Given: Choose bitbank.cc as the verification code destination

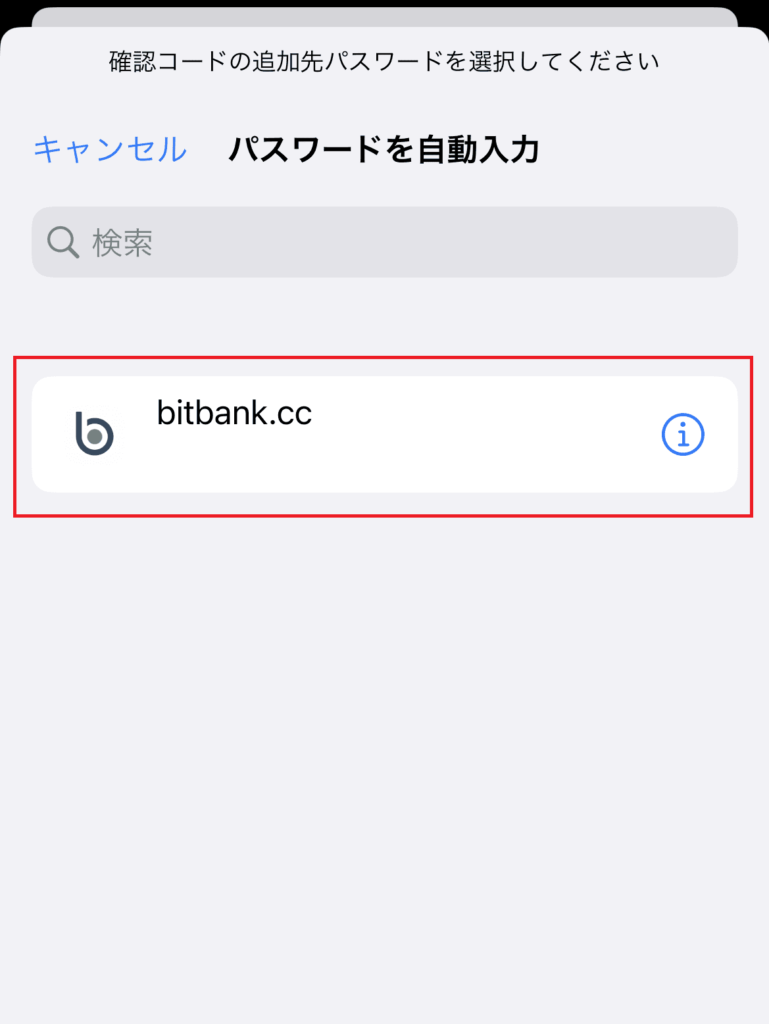Looking at the screenshot, I should [384, 433].
